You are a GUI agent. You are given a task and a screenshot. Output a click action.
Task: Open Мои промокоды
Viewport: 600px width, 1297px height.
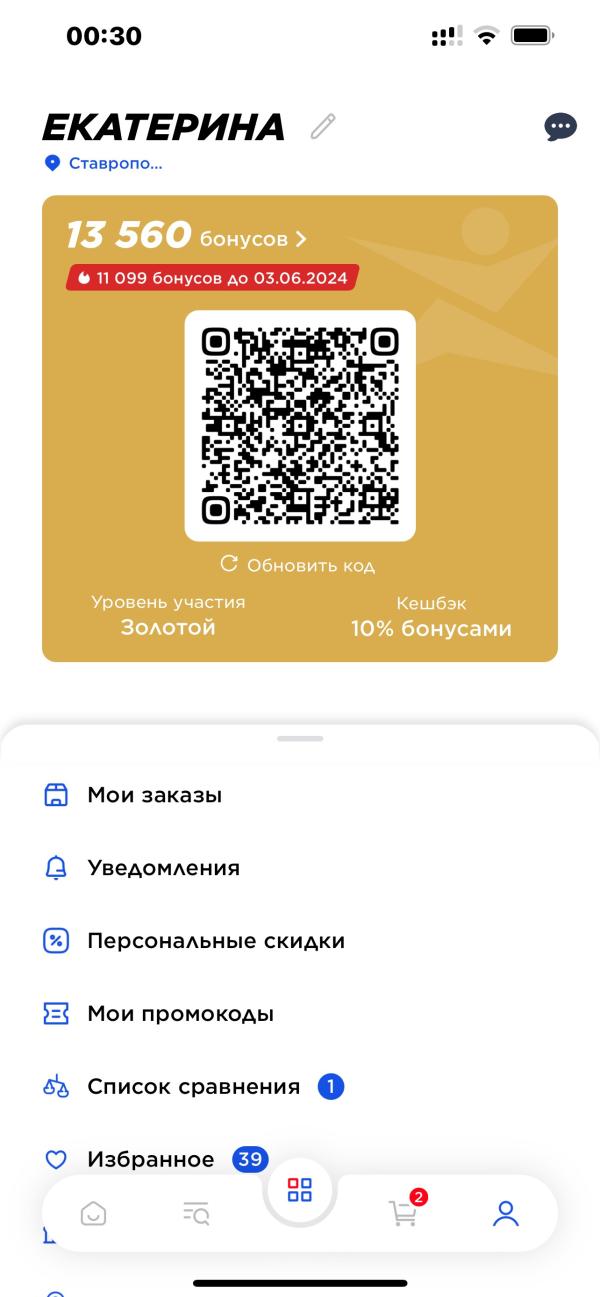[x=300, y=1014]
